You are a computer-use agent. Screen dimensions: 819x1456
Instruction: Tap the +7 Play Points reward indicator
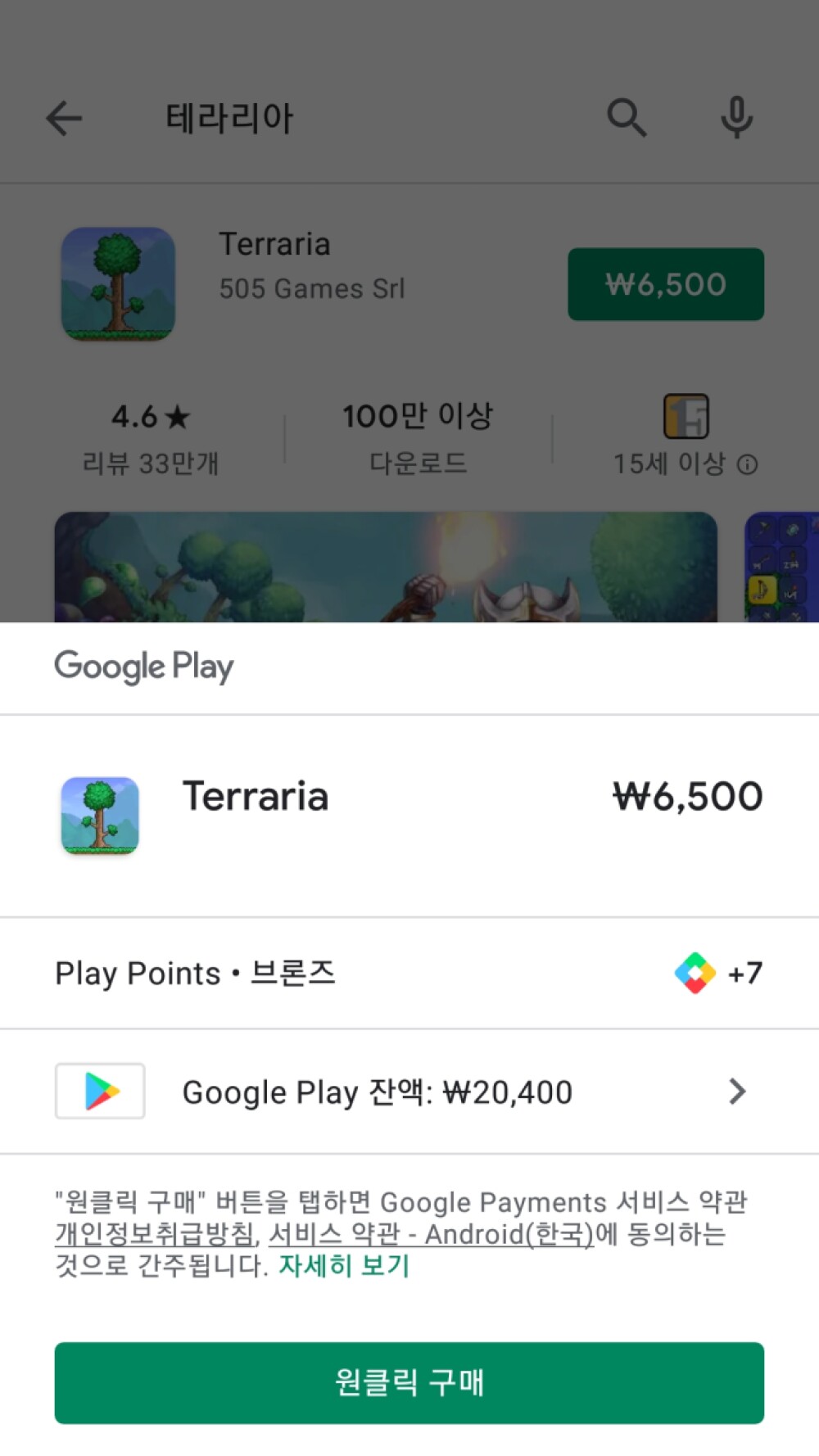pos(747,974)
